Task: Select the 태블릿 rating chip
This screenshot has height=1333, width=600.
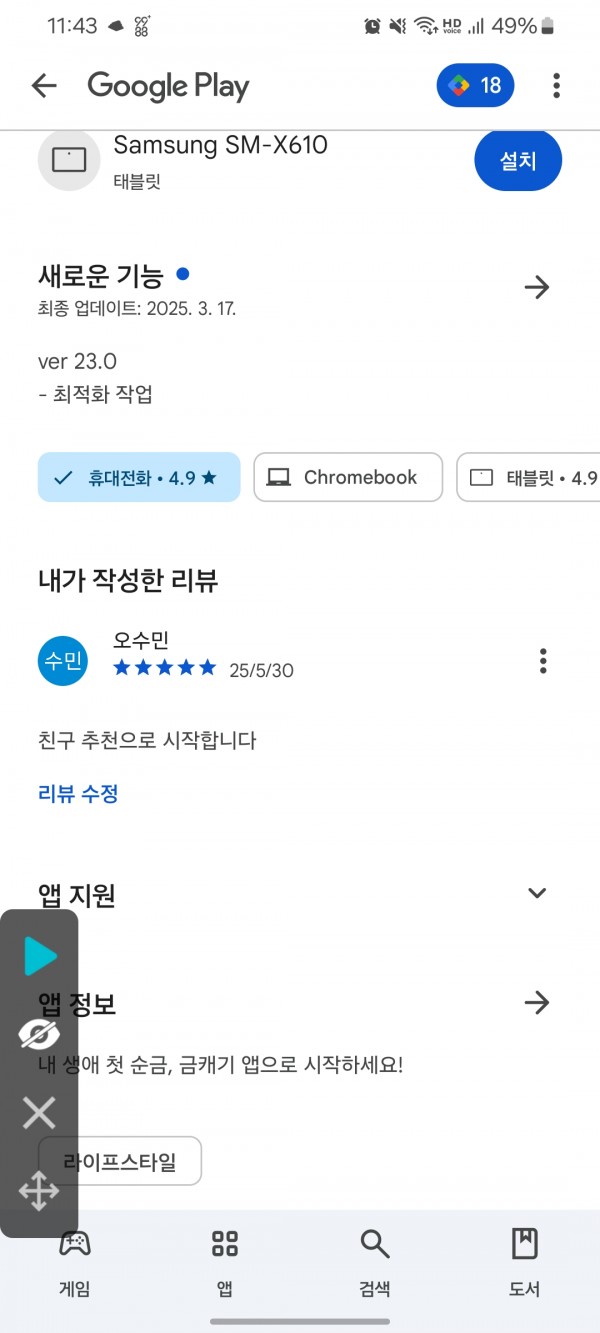Action: (x=529, y=477)
